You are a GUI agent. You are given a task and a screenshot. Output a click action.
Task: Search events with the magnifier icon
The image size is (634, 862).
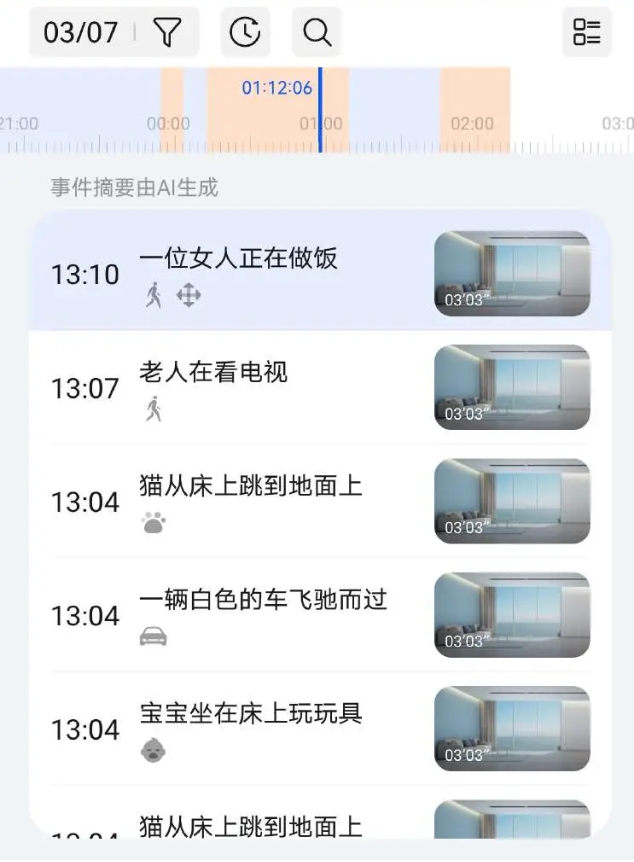(316, 33)
